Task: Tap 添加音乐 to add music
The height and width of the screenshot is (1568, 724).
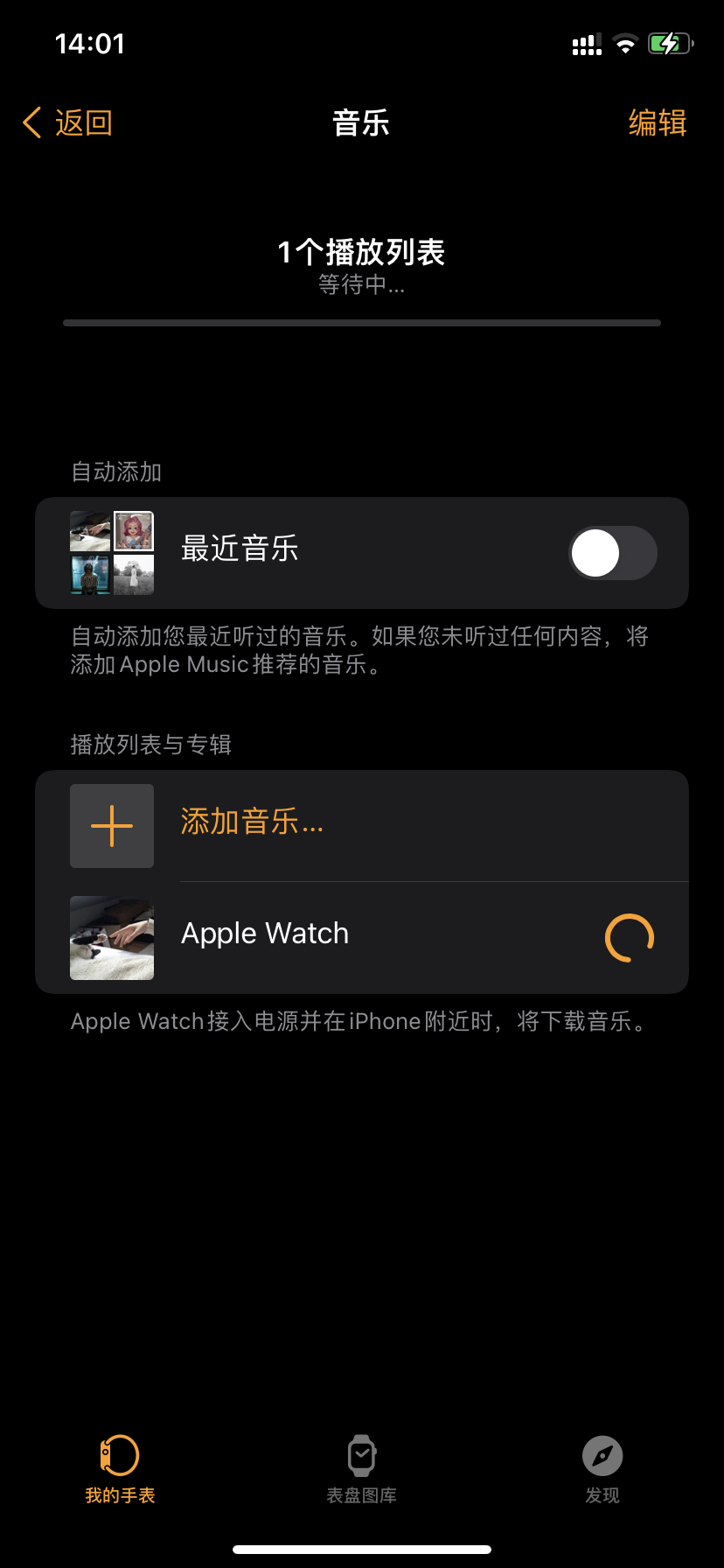Action: click(252, 822)
